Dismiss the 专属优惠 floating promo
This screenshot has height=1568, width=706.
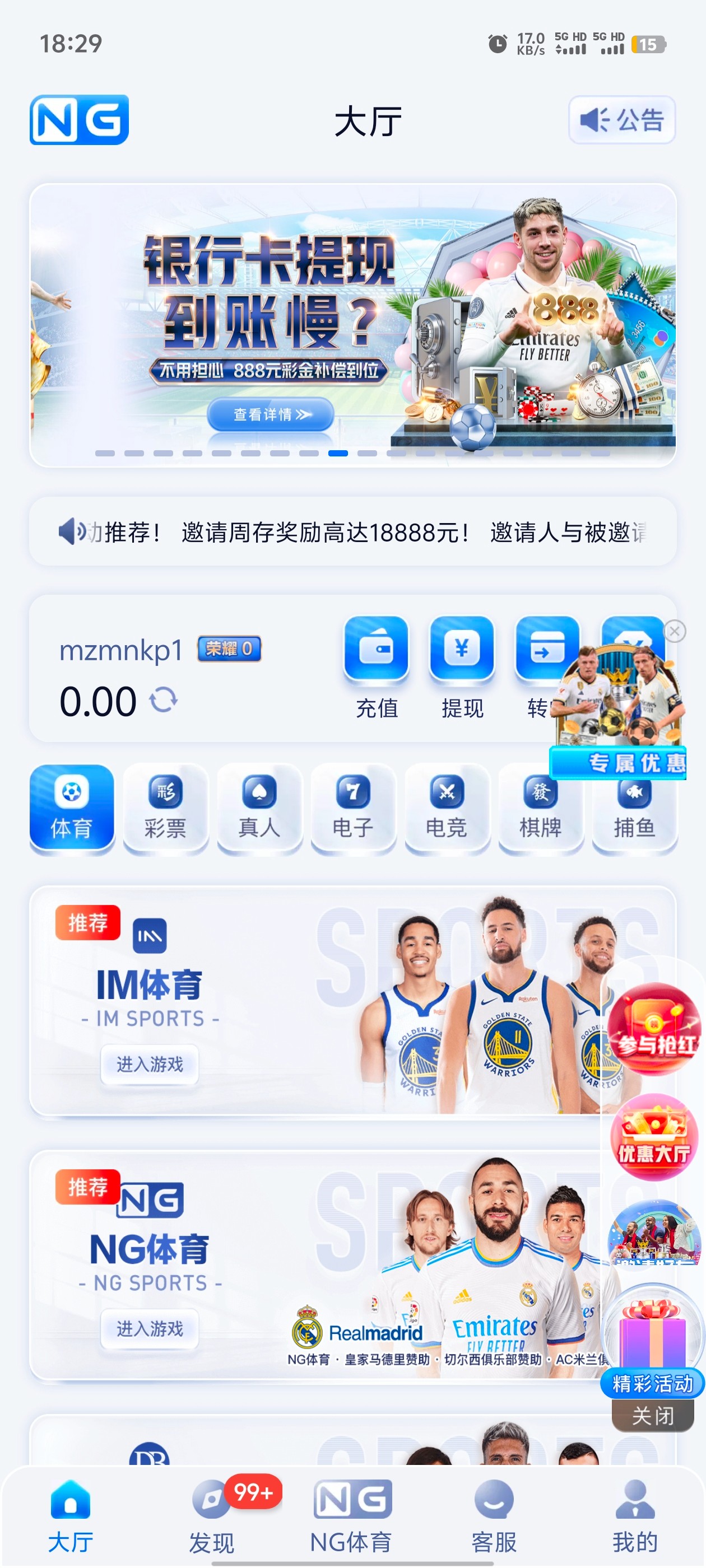tap(674, 631)
